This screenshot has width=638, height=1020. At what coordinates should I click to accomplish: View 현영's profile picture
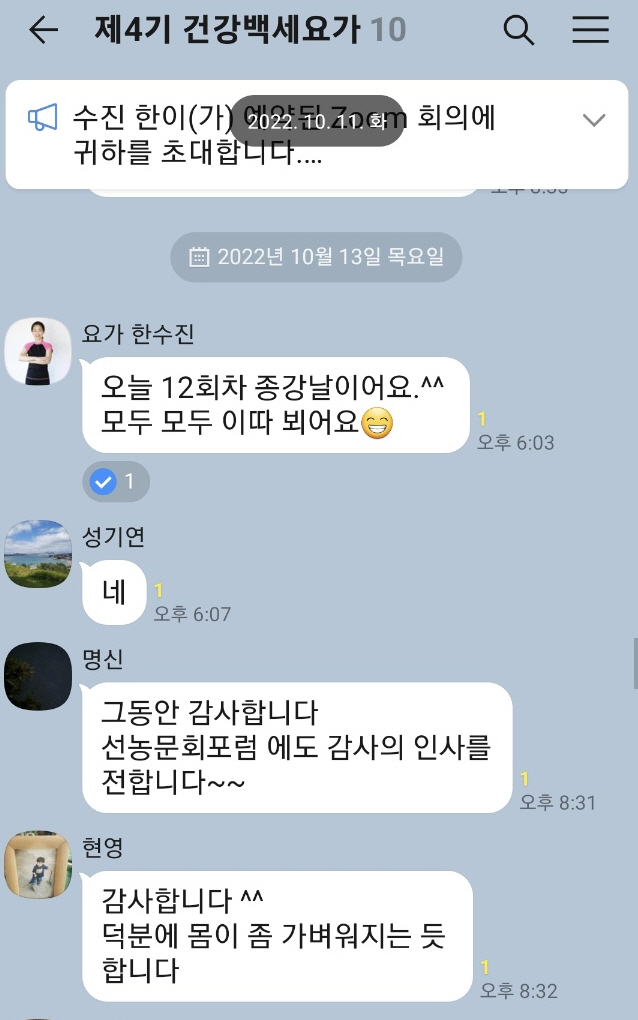(38, 864)
